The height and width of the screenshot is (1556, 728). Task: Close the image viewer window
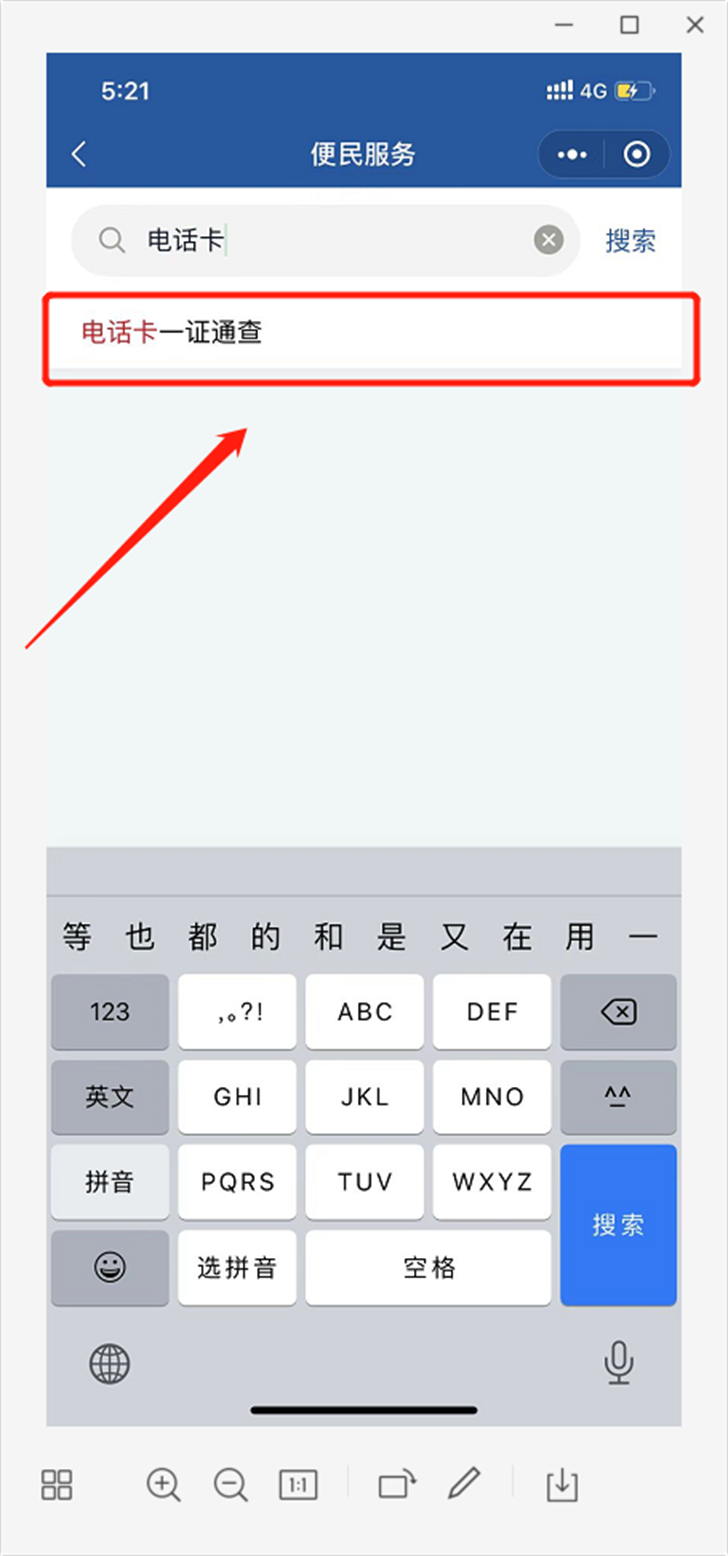click(695, 25)
